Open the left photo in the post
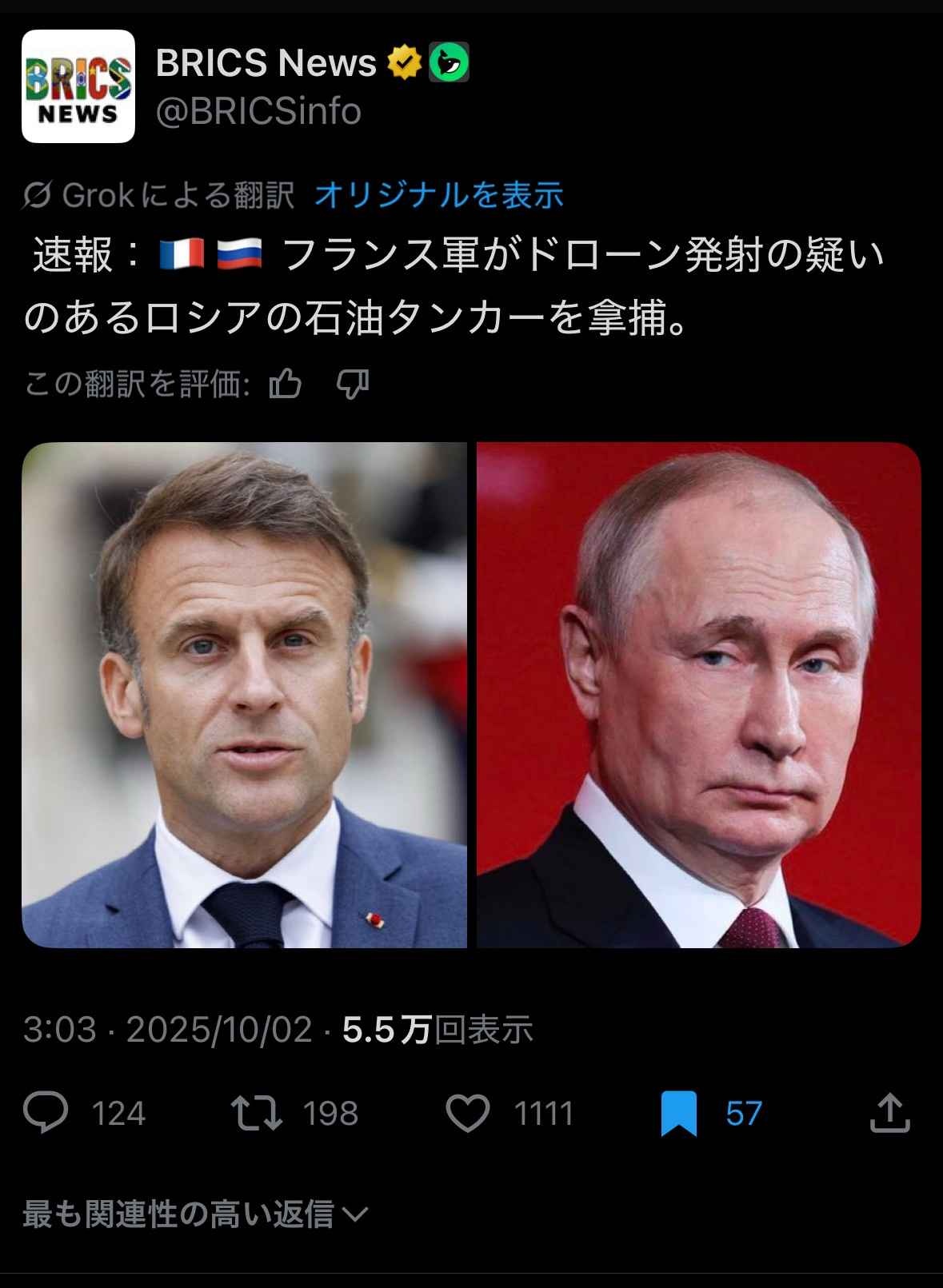This screenshot has height=1288, width=943. 244,694
